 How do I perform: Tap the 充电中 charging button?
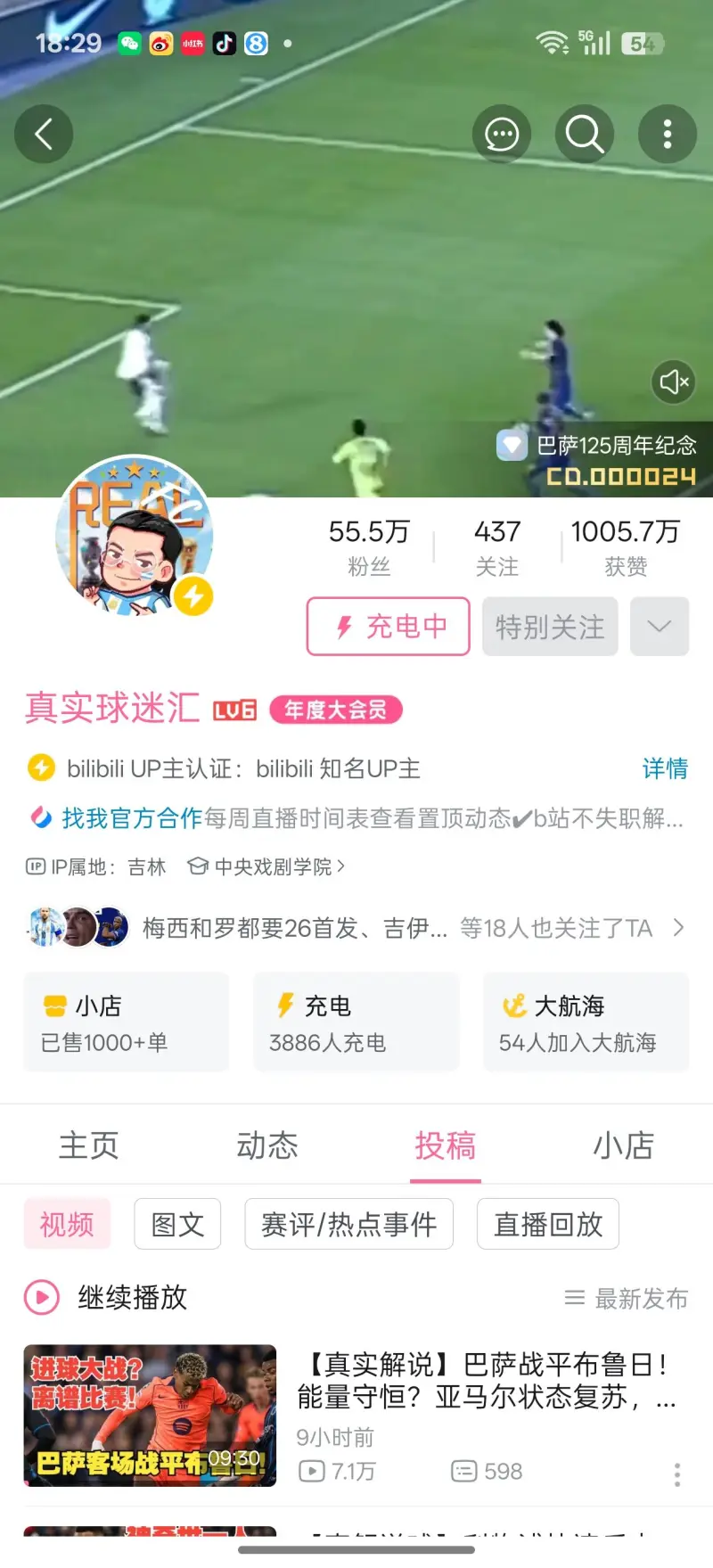pyautogui.click(x=389, y=627)
